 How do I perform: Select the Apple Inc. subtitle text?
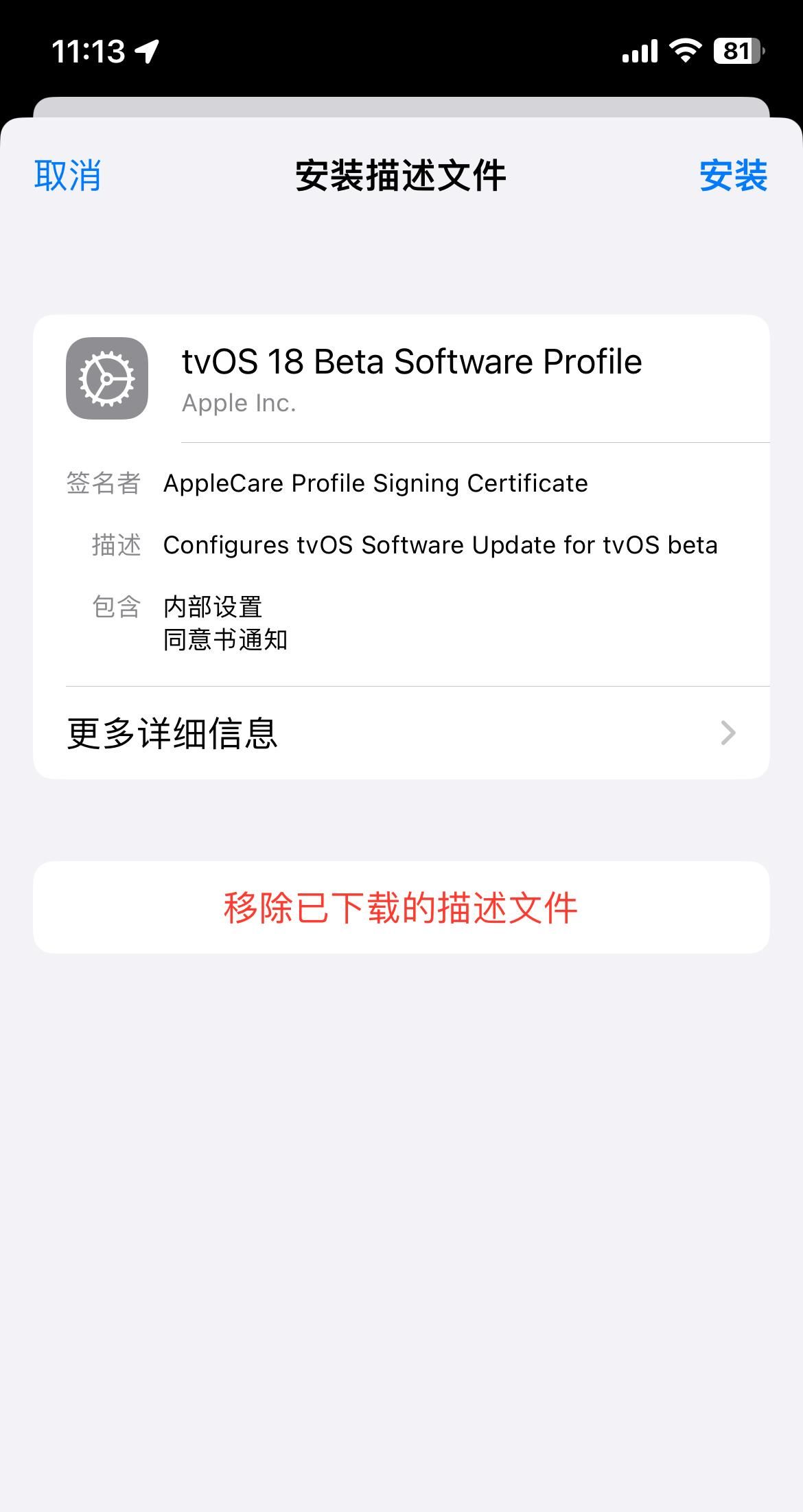237,403
